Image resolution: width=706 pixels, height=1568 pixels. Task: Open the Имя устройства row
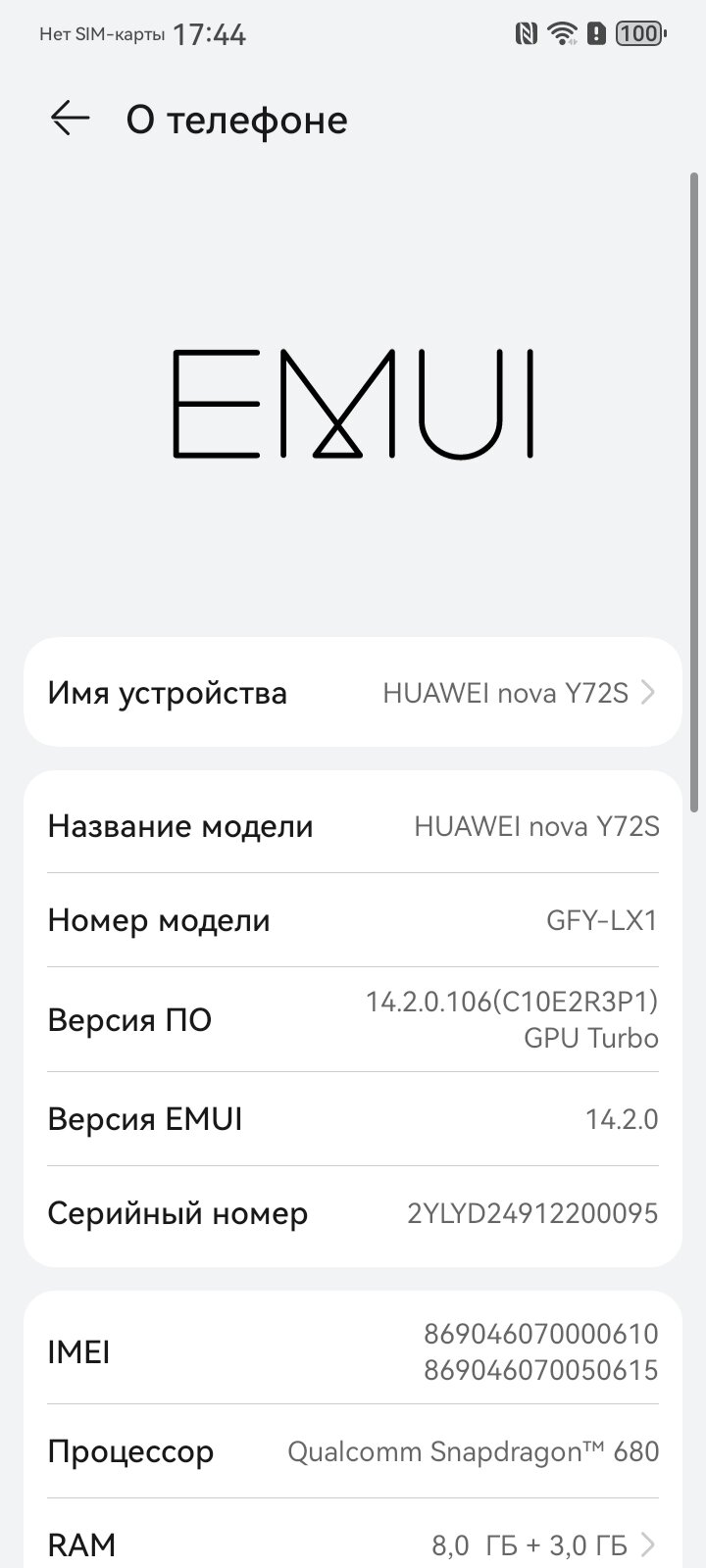coord(353,693)
